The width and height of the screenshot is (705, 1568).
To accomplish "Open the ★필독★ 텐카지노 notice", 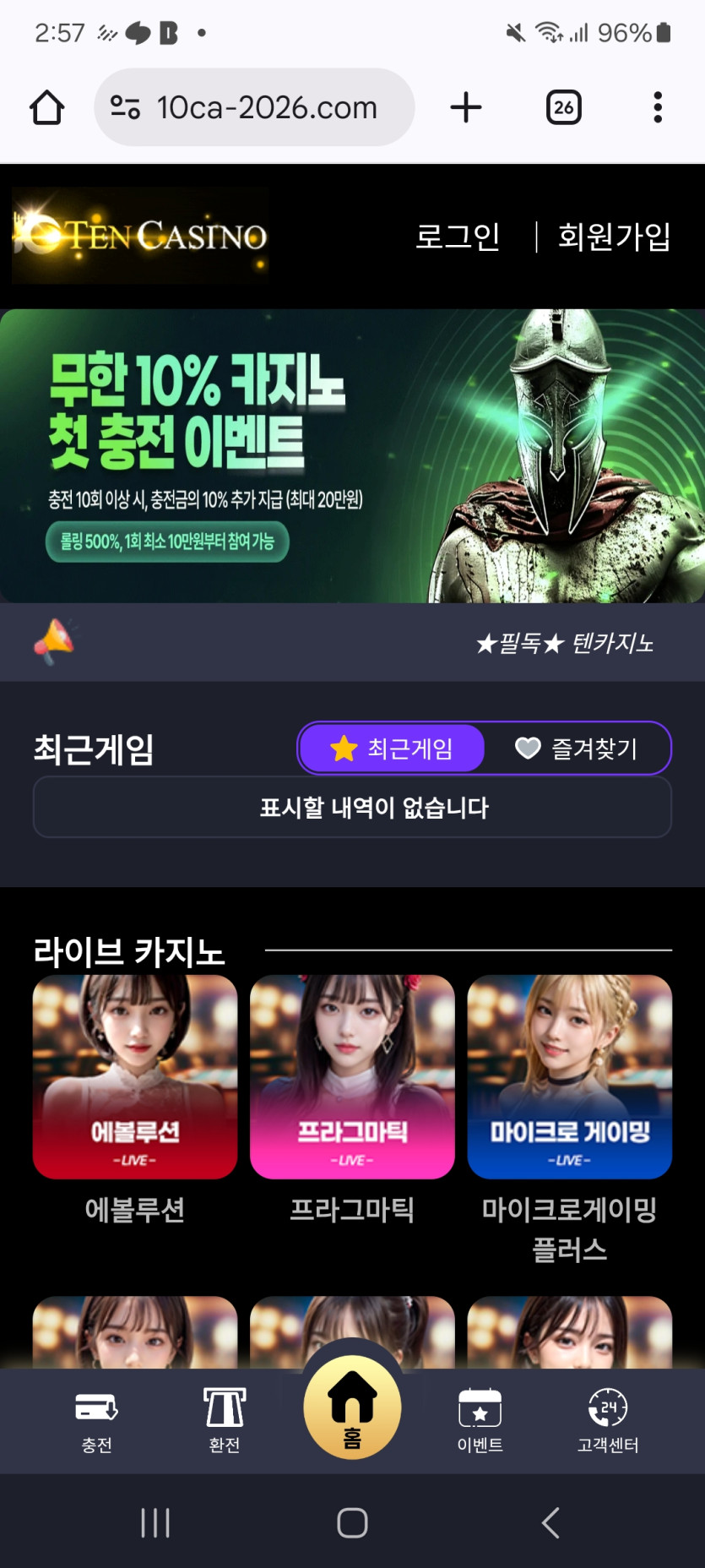I will pyautogui.click(x=564, y=644).
